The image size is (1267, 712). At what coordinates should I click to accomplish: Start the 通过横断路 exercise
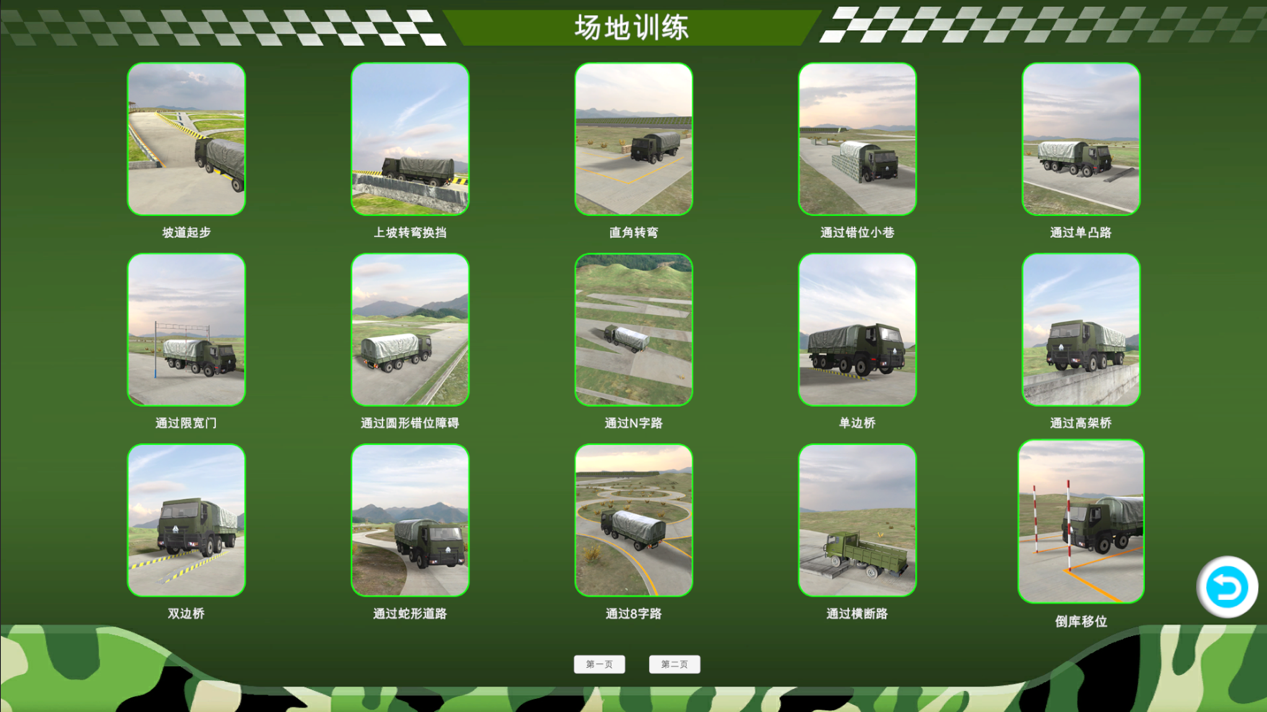(x=857, y=520)
